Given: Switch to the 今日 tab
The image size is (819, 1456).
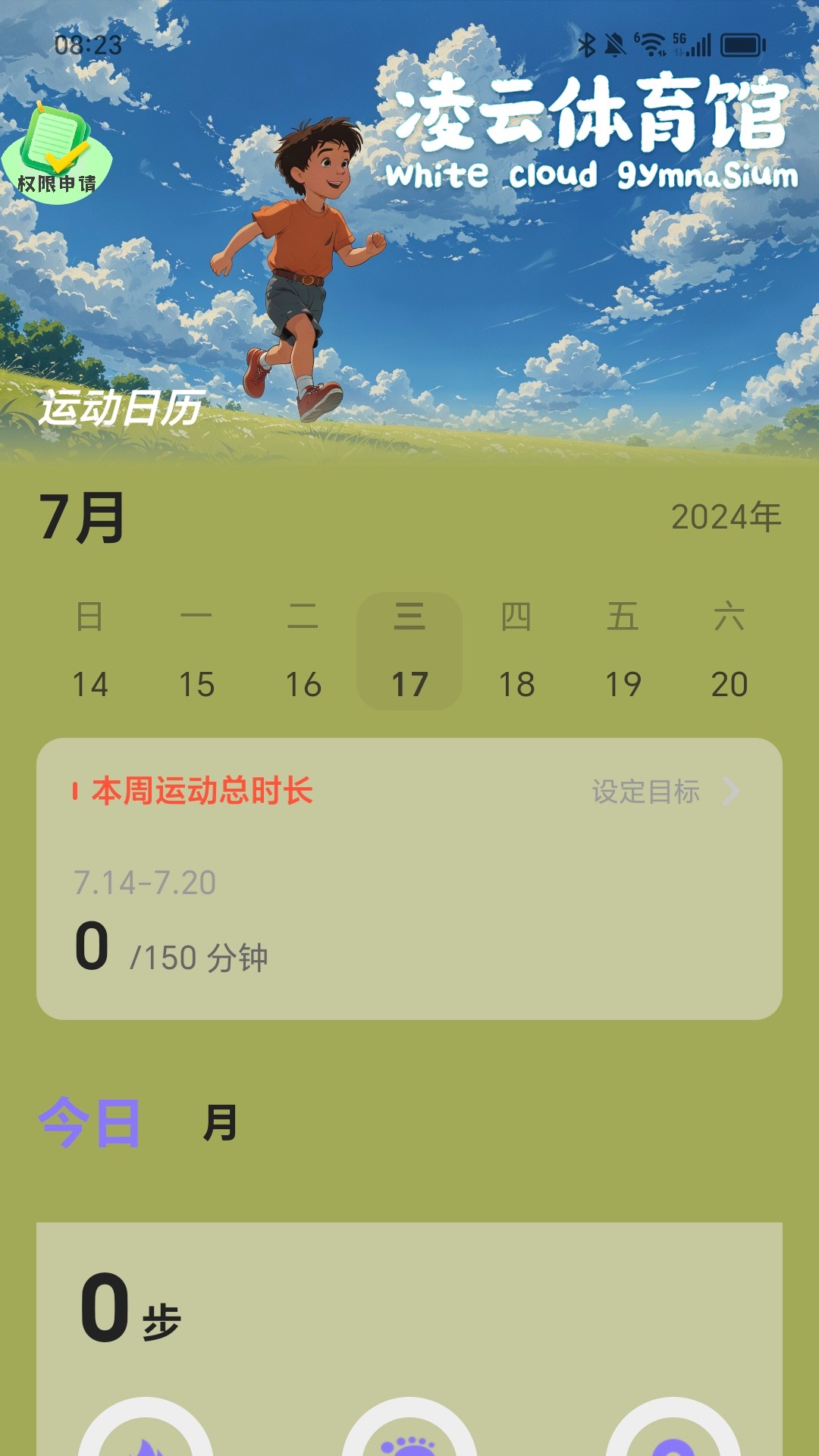Looking at the screenshot, I should [x=89, y=1123].
